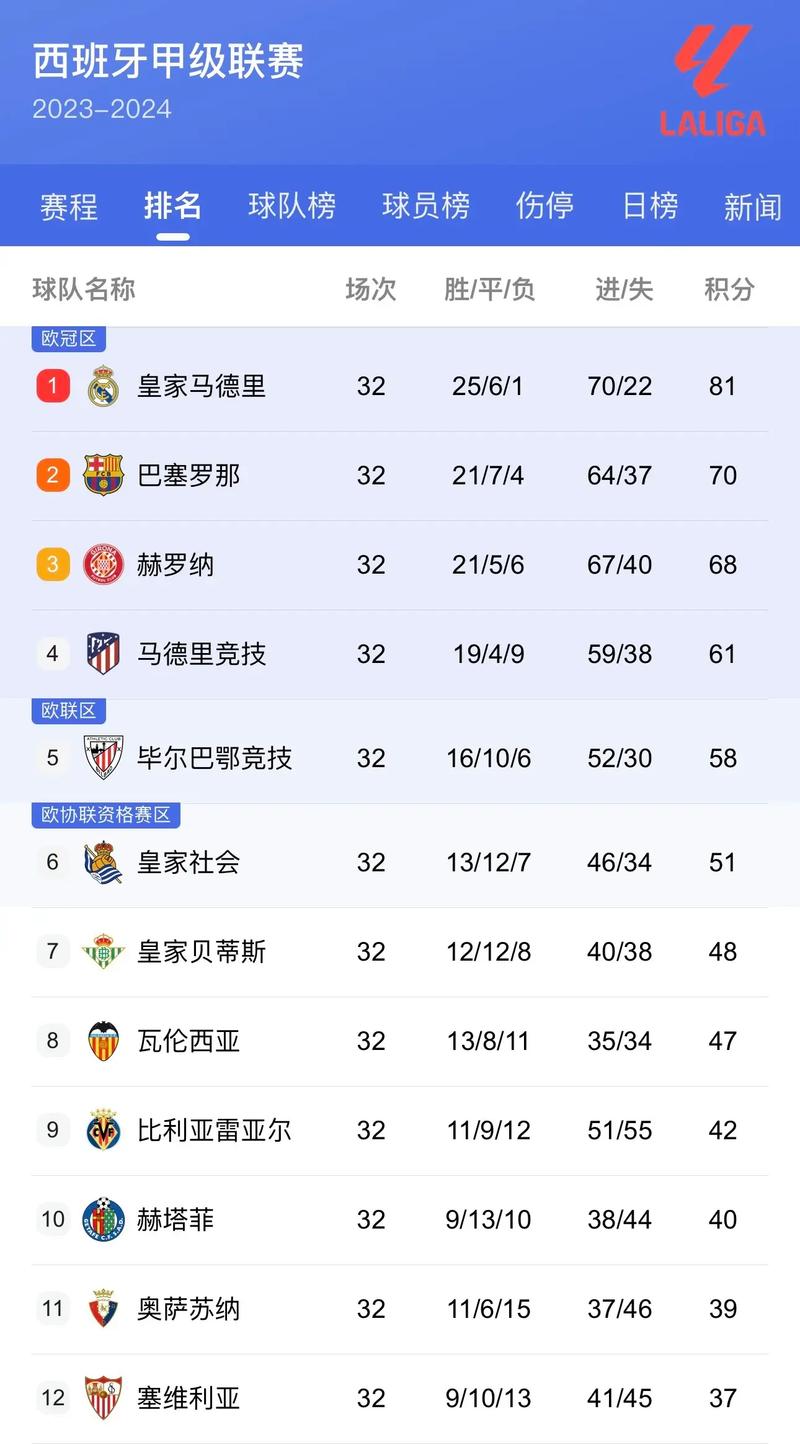Open the 塞维利亚 team row

(400, 1399)
